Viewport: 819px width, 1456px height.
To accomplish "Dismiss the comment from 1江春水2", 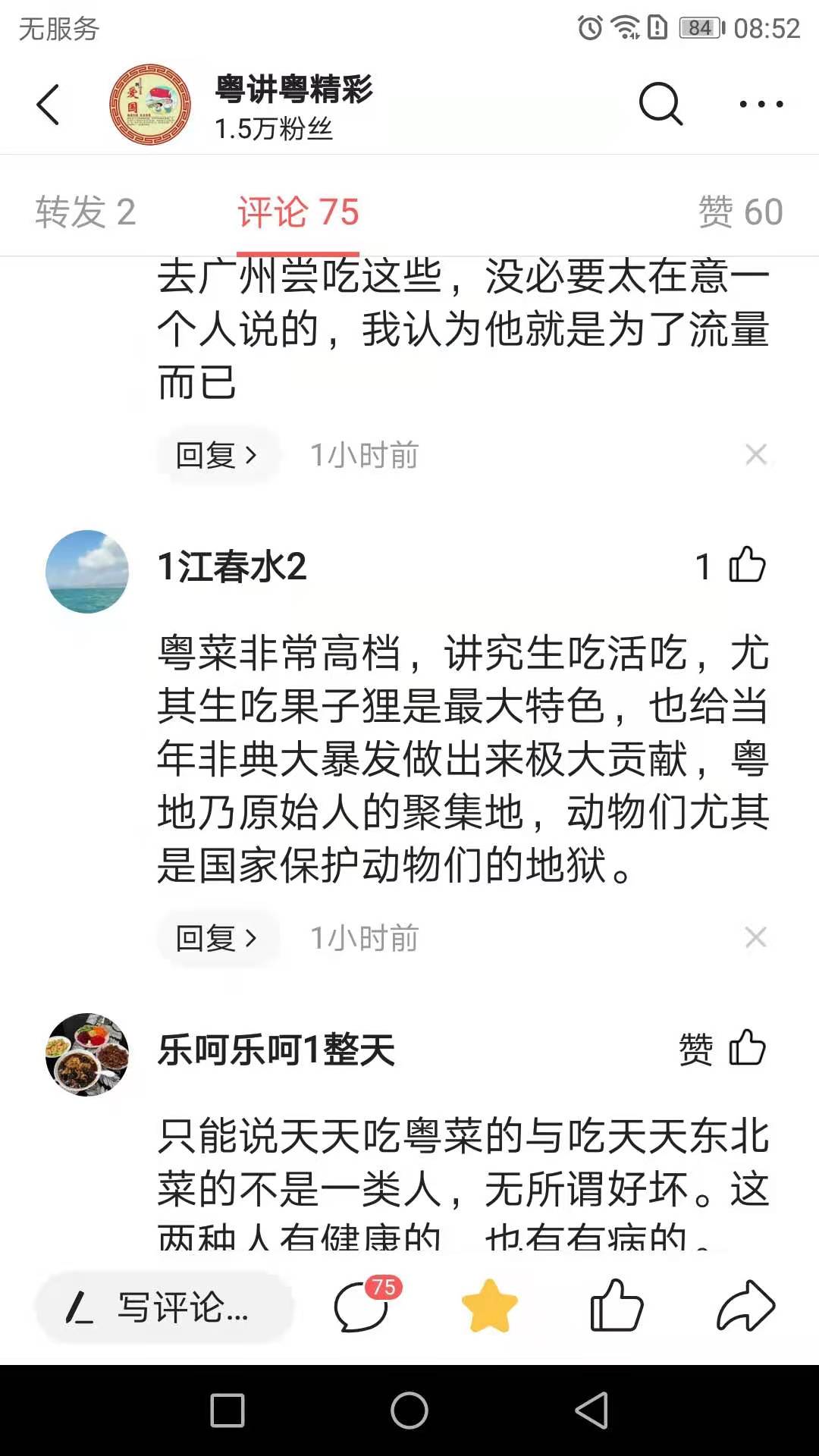I will pos(755,938).
